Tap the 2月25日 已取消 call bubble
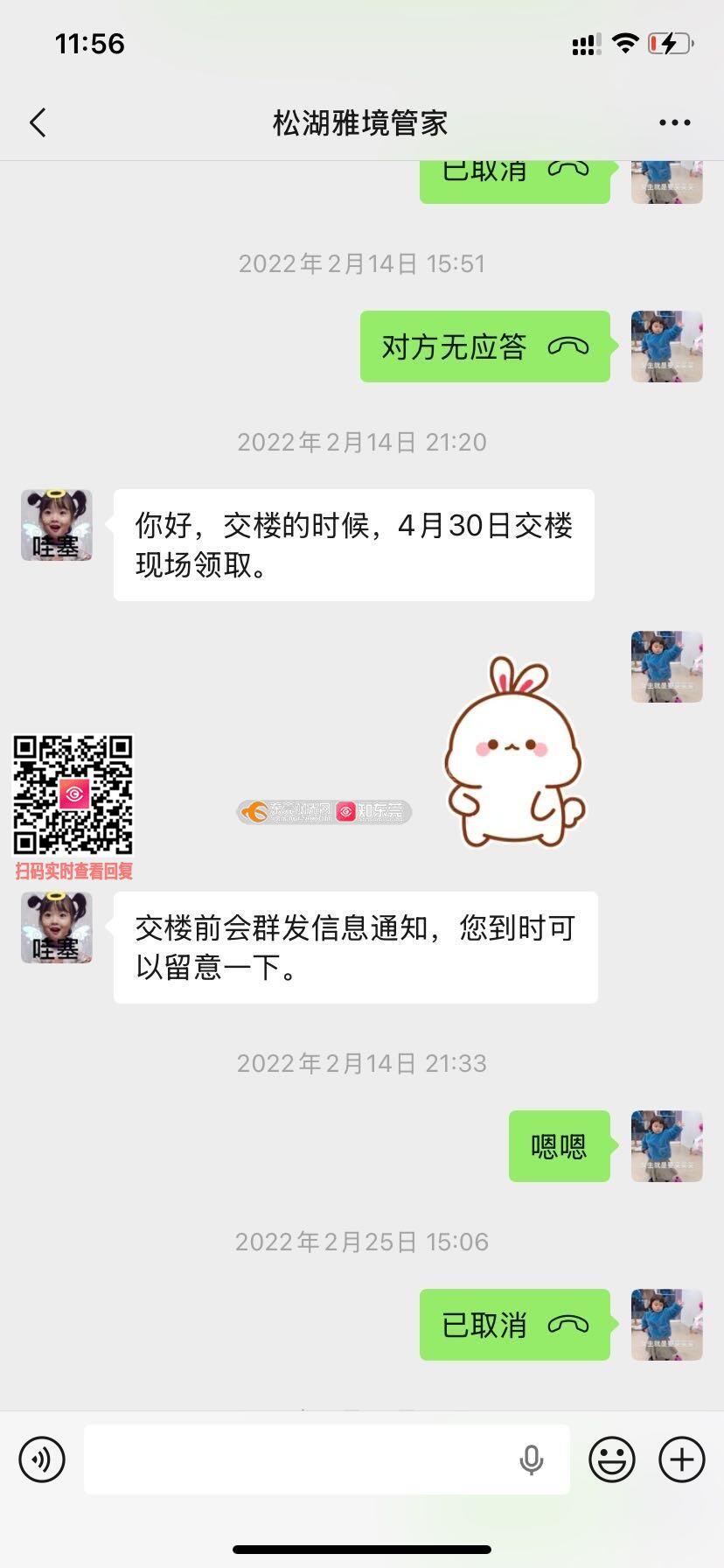This screenshot has height=1568, width=724. pyautogui.click(x=514, y=1325)
